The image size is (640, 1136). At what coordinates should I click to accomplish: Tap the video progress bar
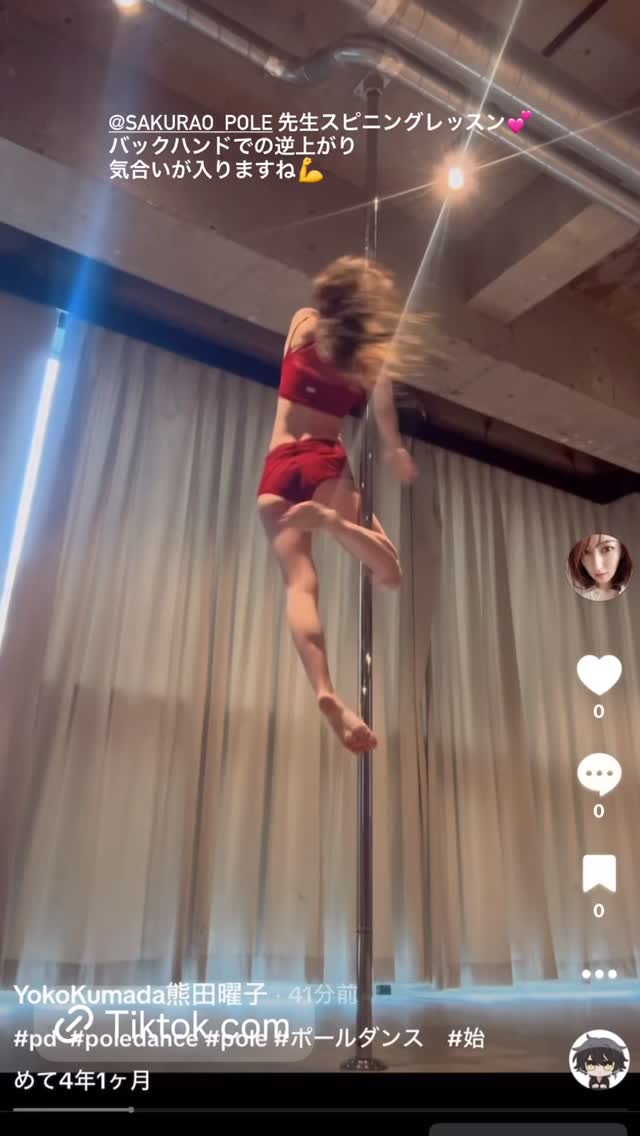(320, 1109)
